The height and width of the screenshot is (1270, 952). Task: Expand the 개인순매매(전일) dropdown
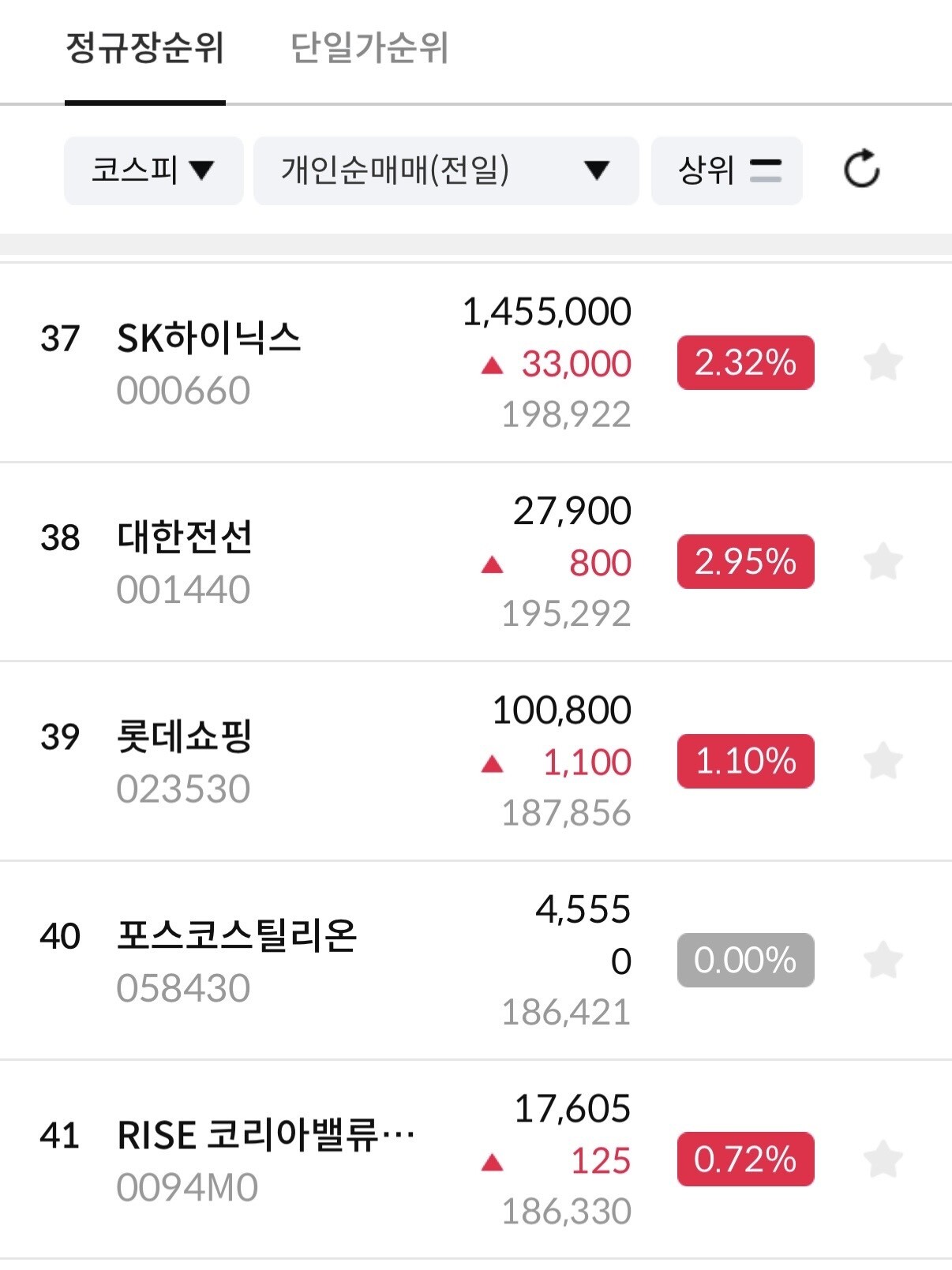(x=446, y=170)
